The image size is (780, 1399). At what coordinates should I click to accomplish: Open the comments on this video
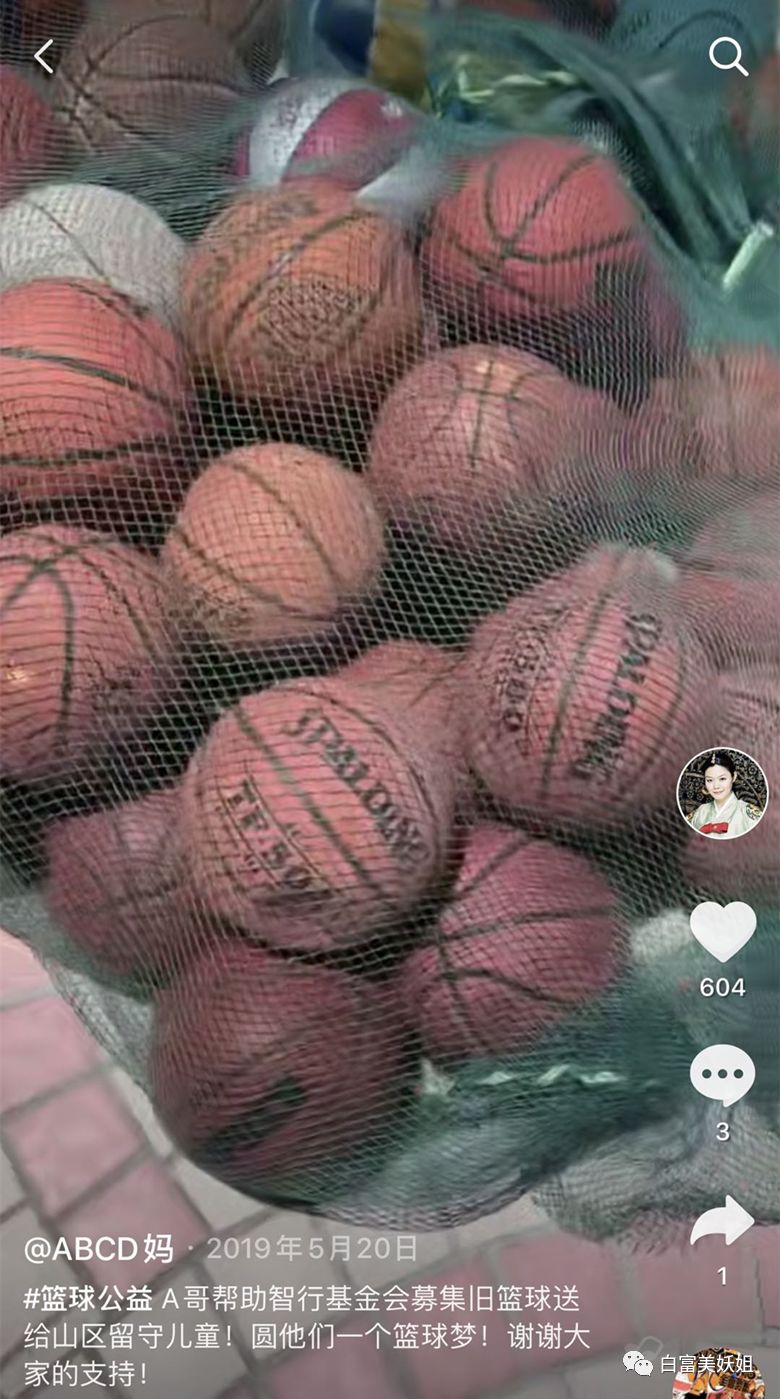pyautogui.click(x=722, y=1075)
